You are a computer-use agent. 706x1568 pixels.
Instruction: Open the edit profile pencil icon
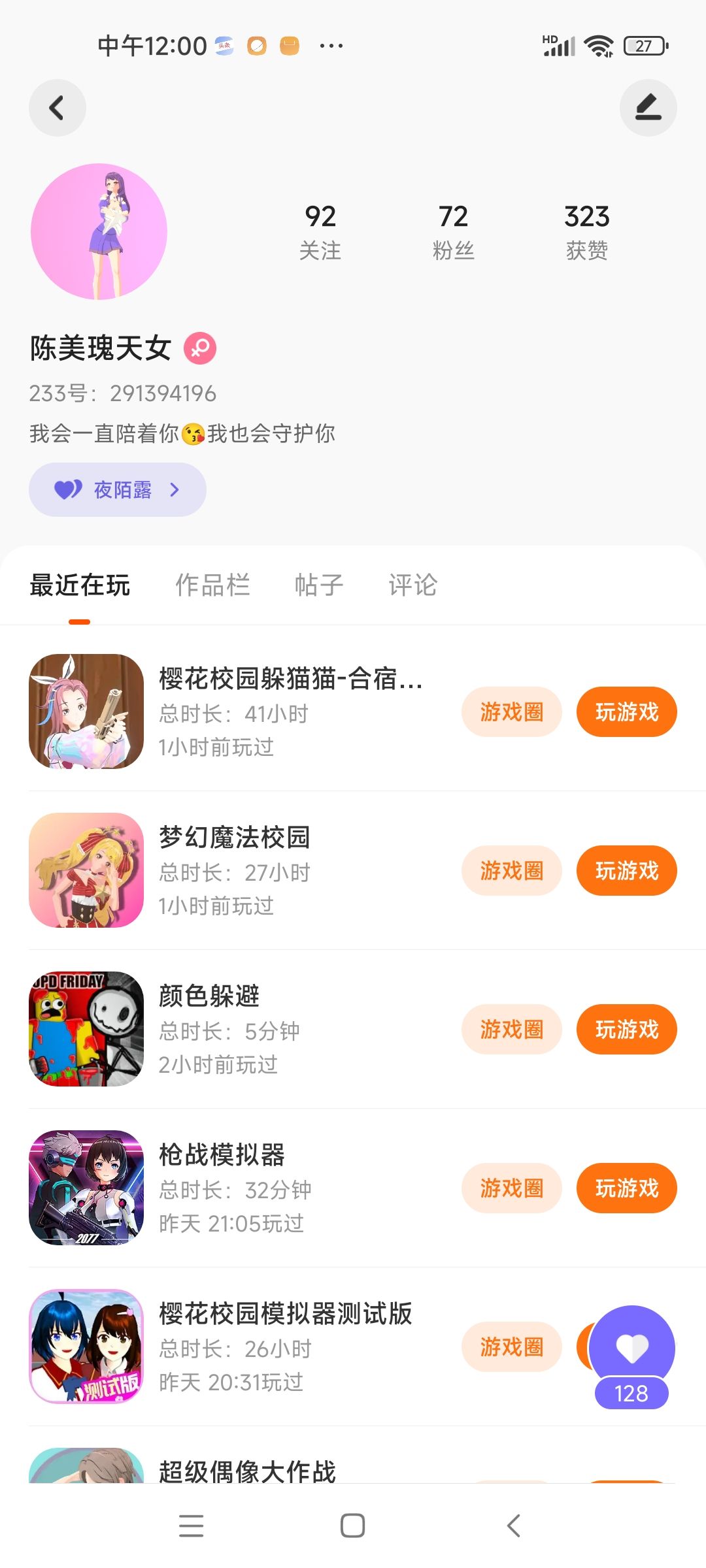648,108
